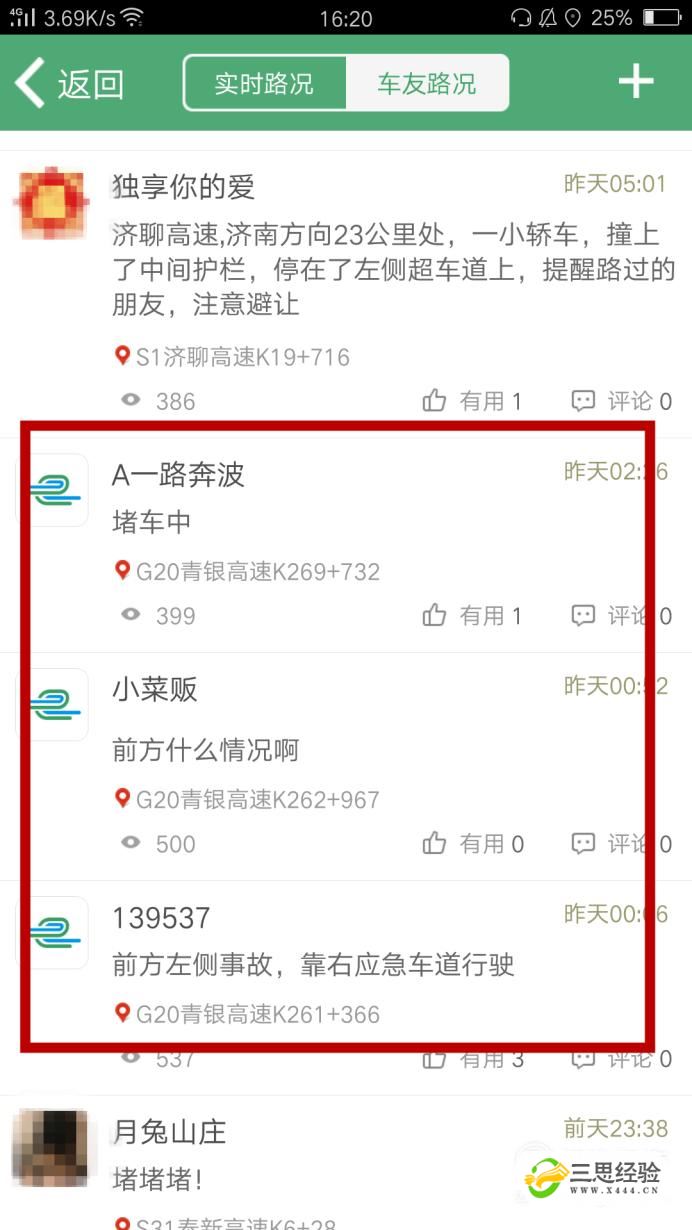Comment on A一路奔波's 堵车中 post

pyautogui.click(x=620, y=616)
